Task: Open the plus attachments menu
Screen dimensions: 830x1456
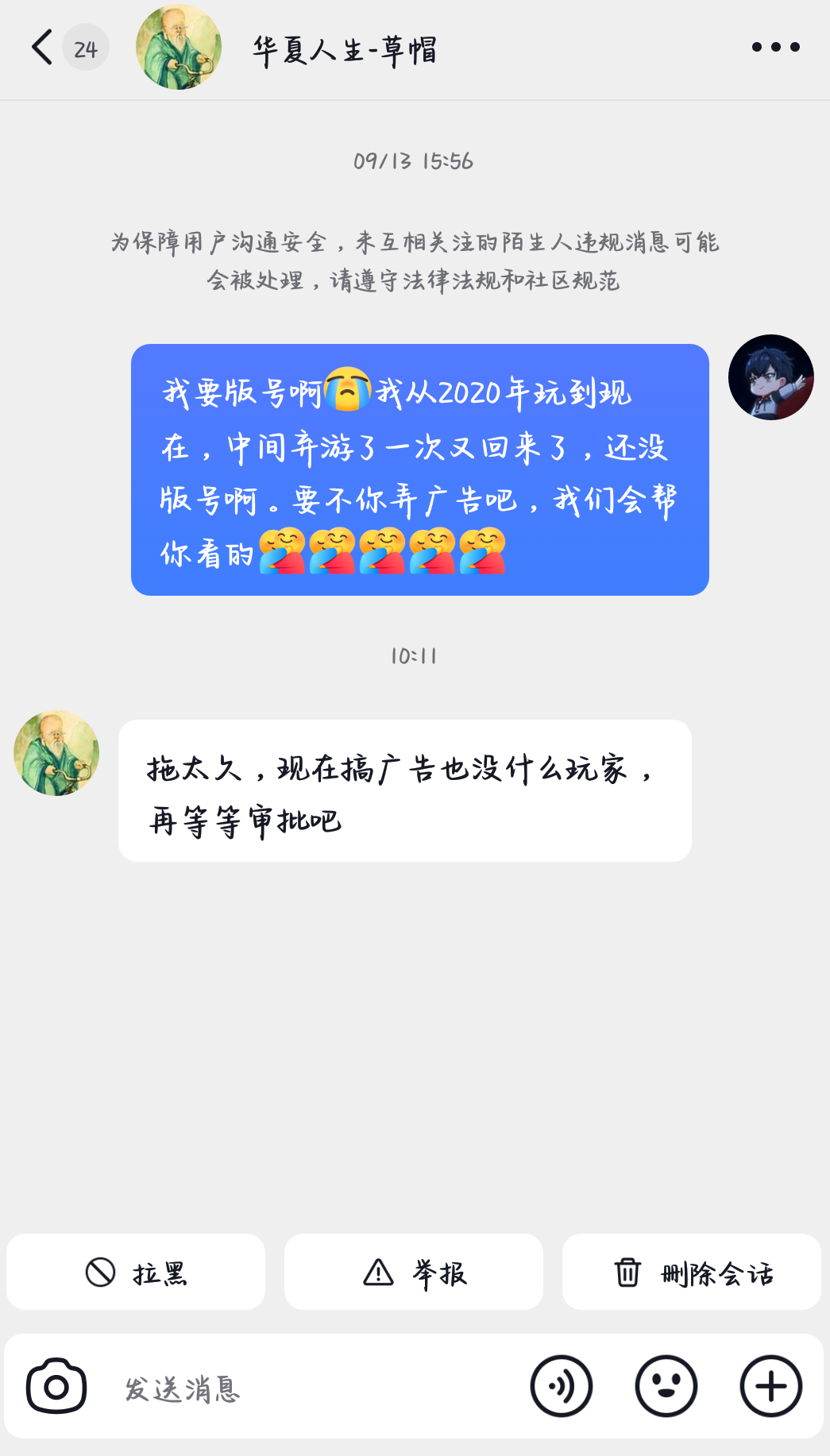Action: [x=771, y=1387]
